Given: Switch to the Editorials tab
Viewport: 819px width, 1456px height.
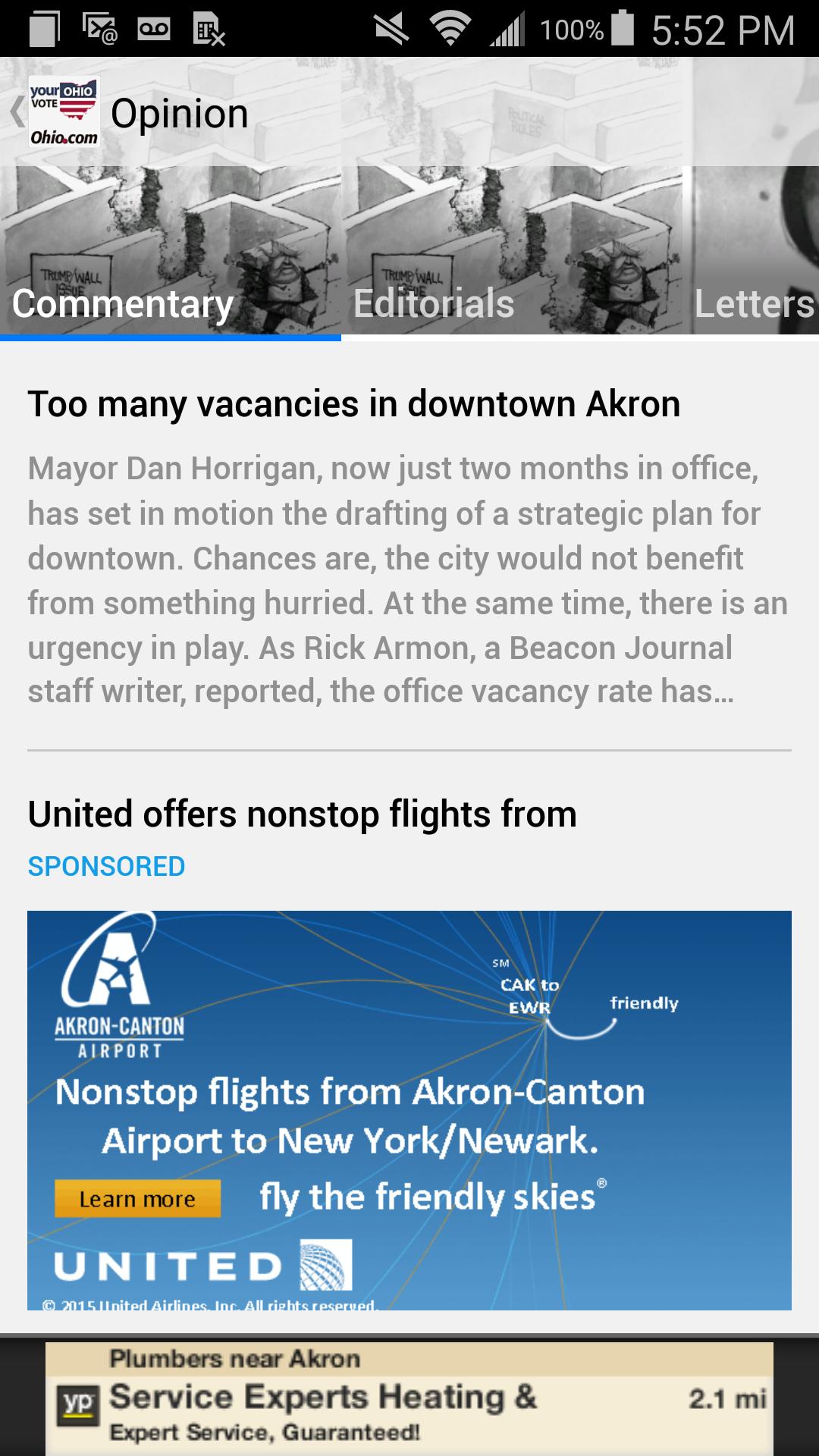Looking at the screenshot, I should point(434,304).
